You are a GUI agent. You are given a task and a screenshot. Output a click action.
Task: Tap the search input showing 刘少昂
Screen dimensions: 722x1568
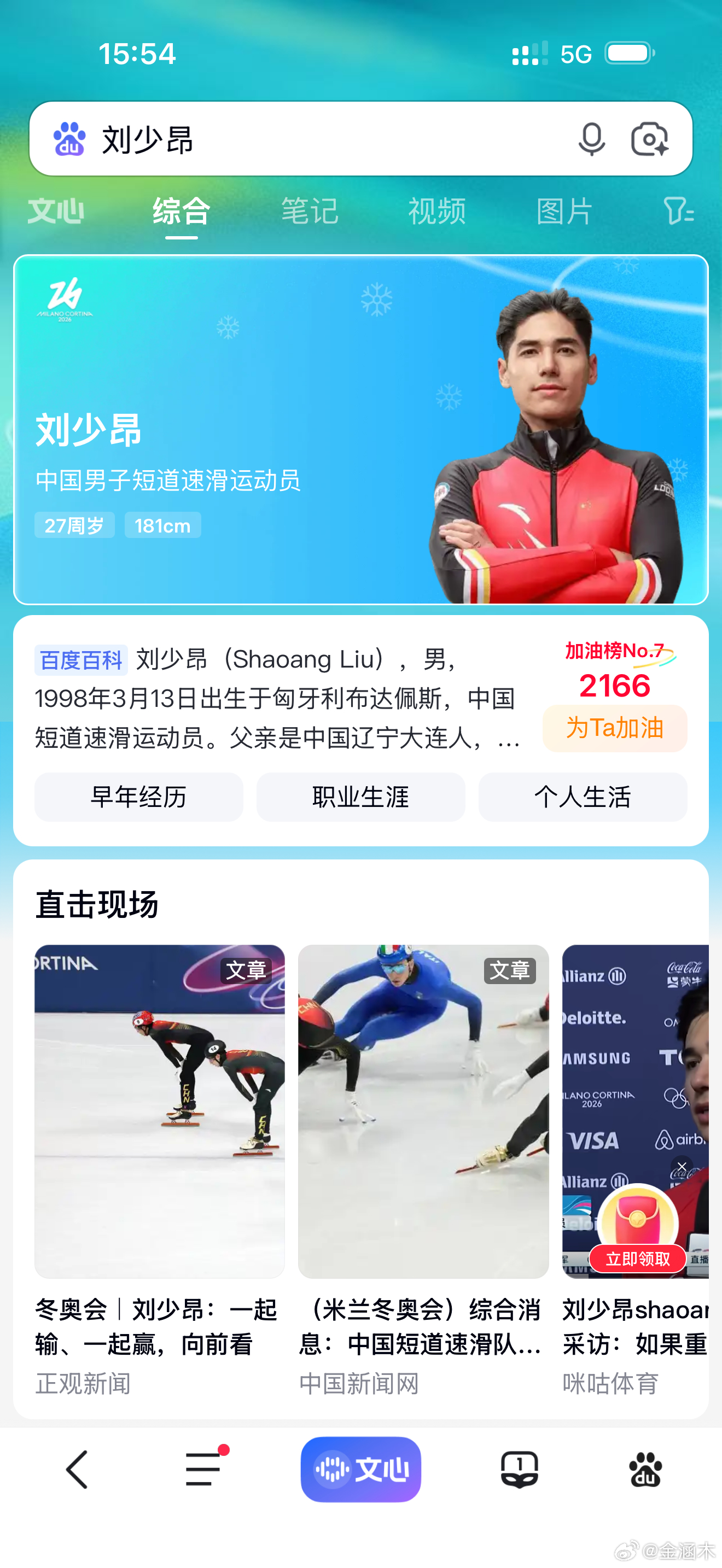click(x=304, y=139)
